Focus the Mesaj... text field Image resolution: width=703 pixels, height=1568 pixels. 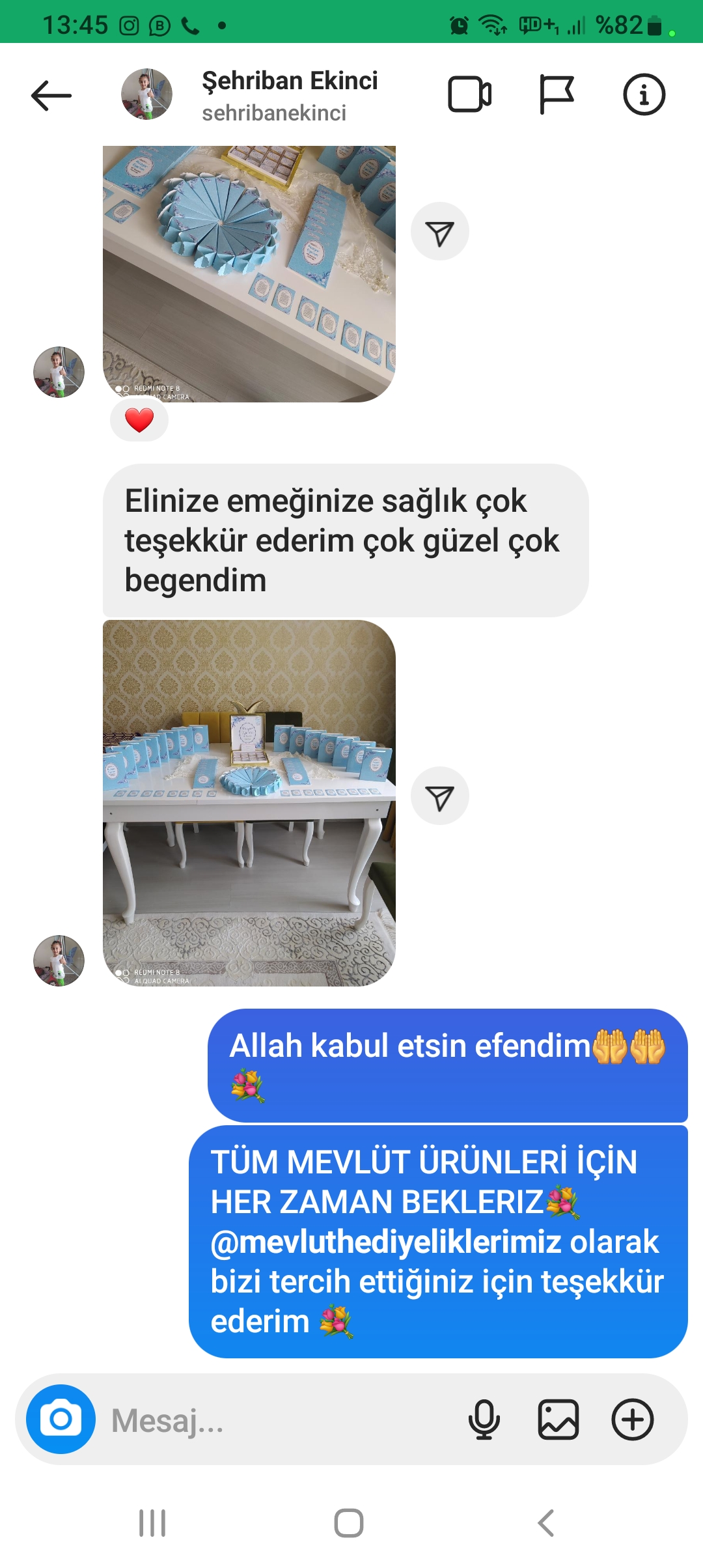pyautogui.click(x=280, y=1420)
